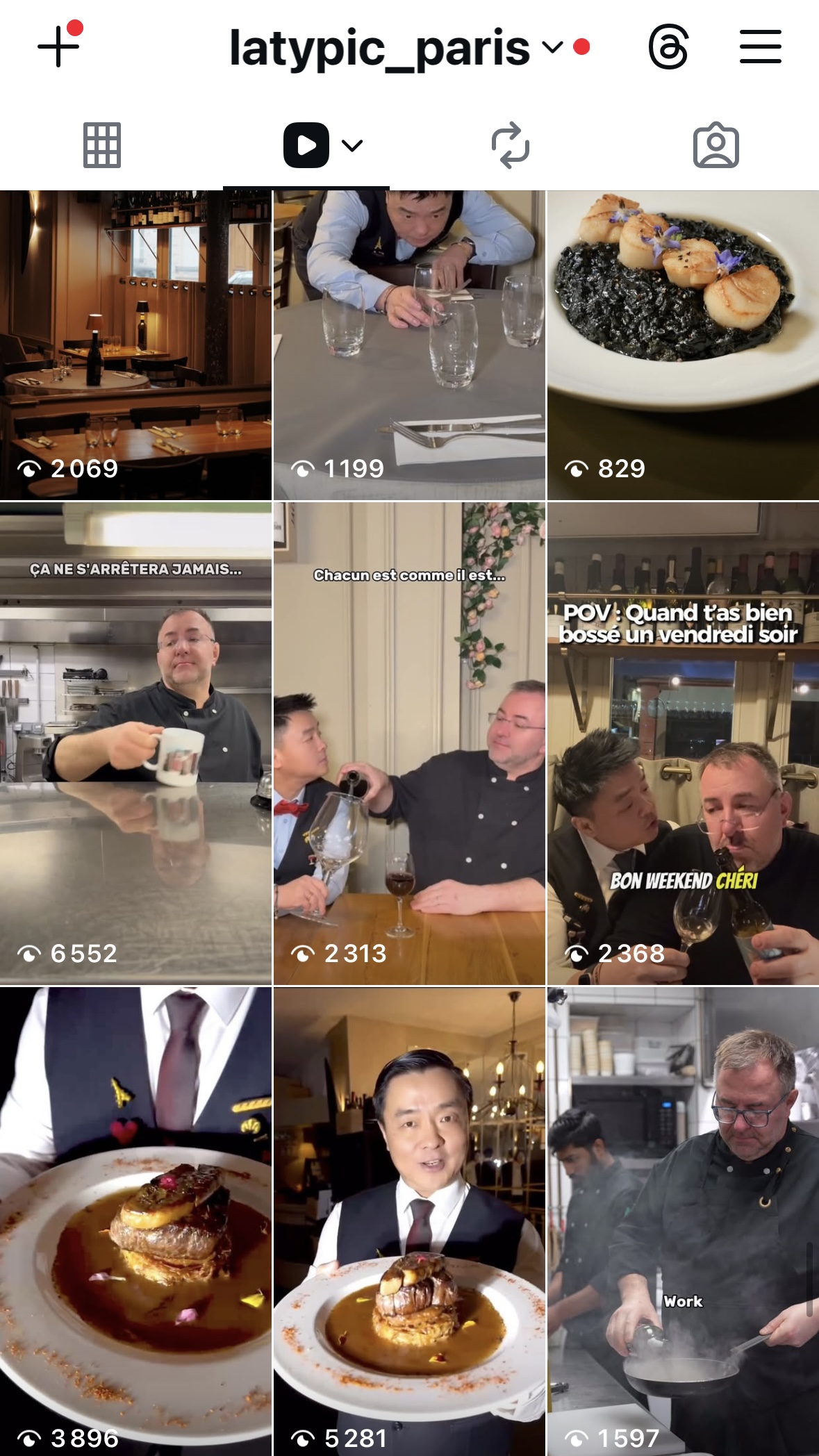The height and width of the screenshot is (1456, 819).
Task: Play the reel with 1199 views
Action: 409,345
